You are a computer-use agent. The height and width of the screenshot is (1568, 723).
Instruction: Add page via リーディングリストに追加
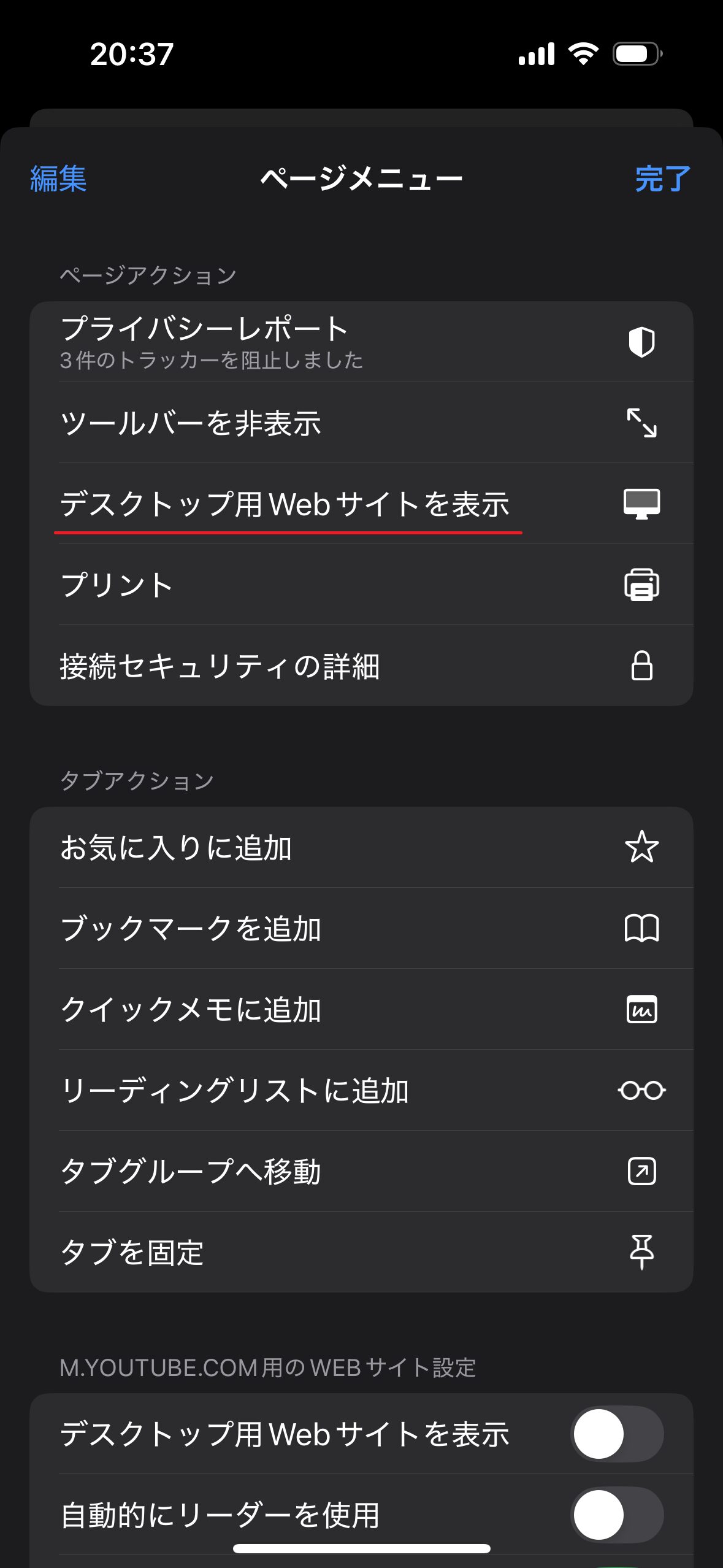click(361, 1090)
